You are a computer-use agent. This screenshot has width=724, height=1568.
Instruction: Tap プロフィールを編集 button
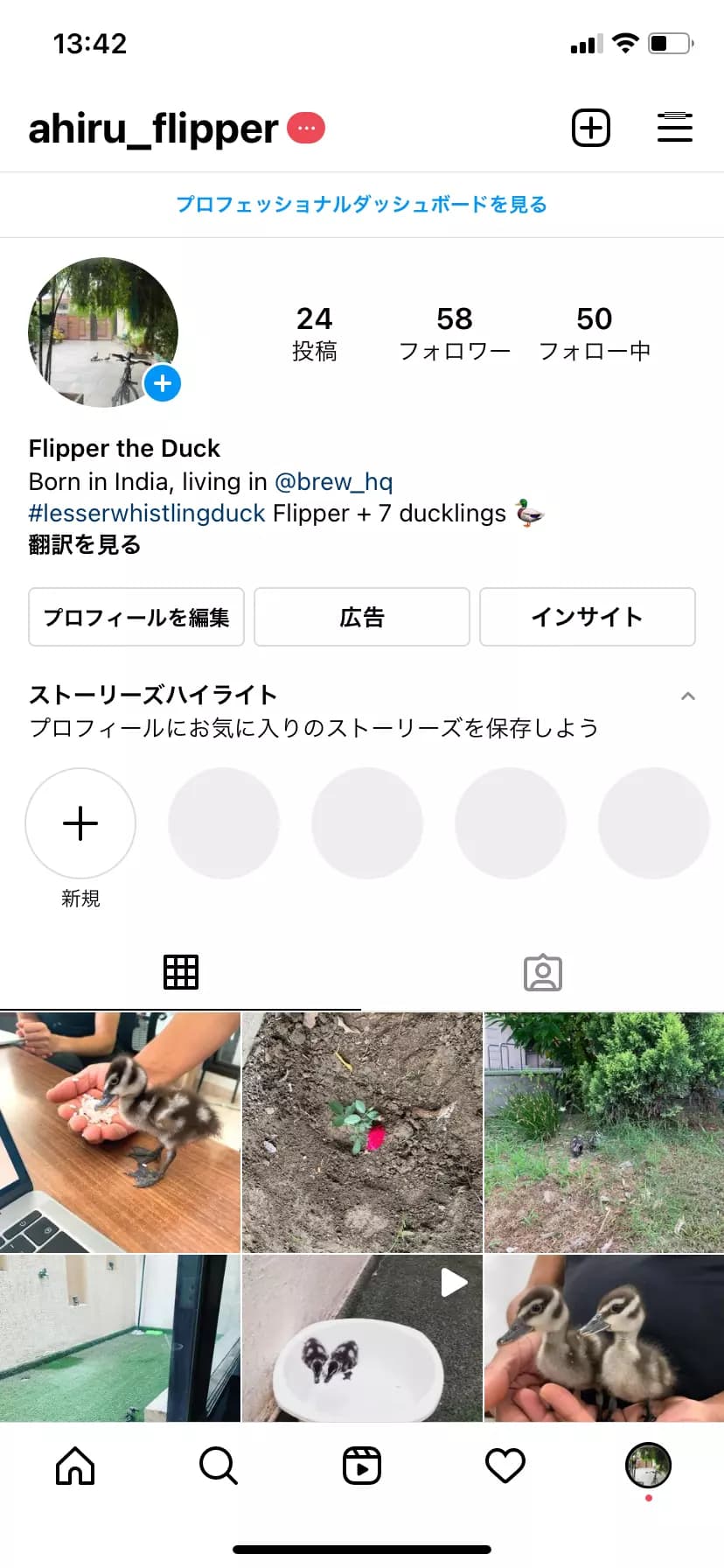point(136,617)
